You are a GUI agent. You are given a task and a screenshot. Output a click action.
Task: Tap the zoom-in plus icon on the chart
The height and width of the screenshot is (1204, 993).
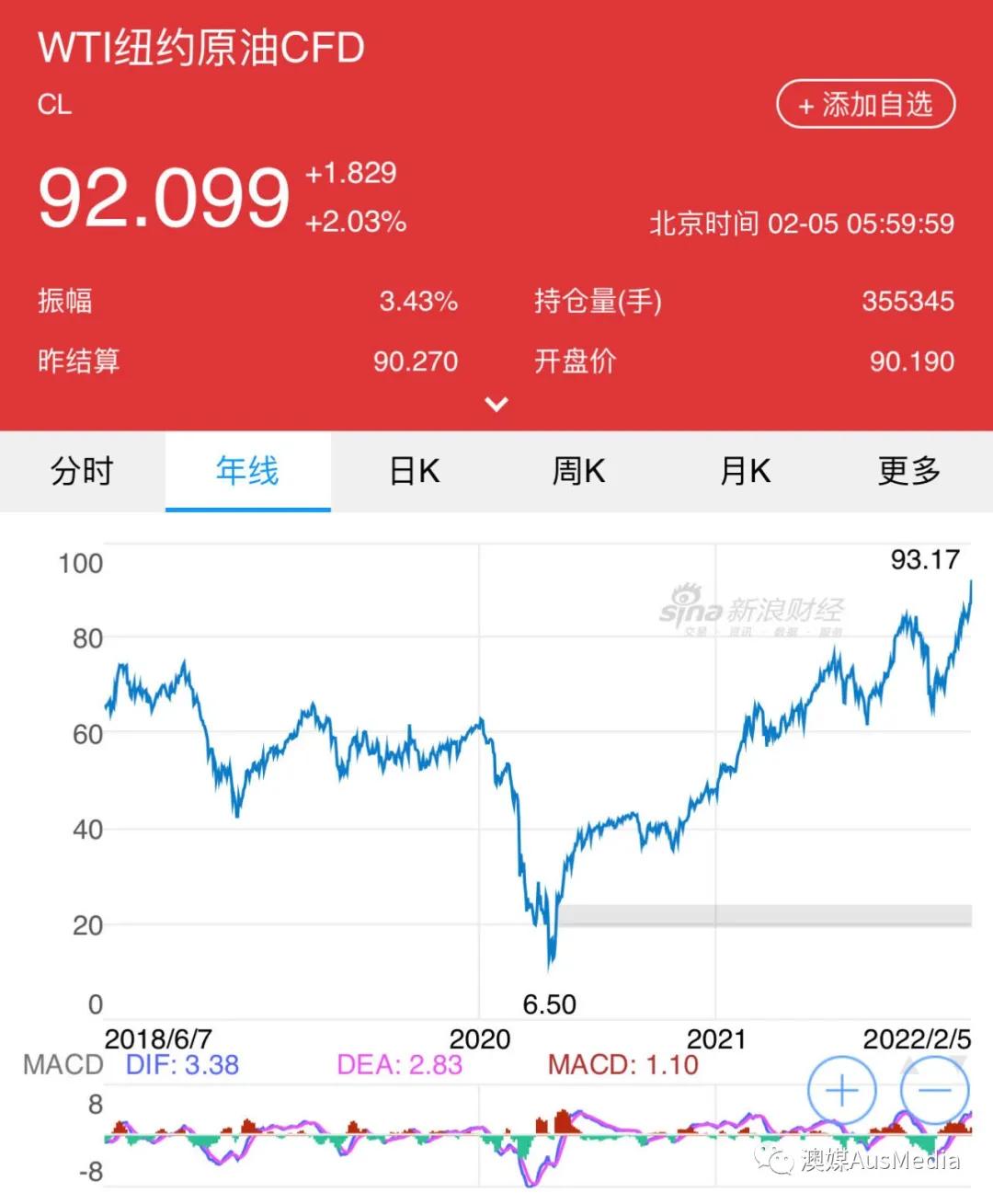coord(842,1090)
